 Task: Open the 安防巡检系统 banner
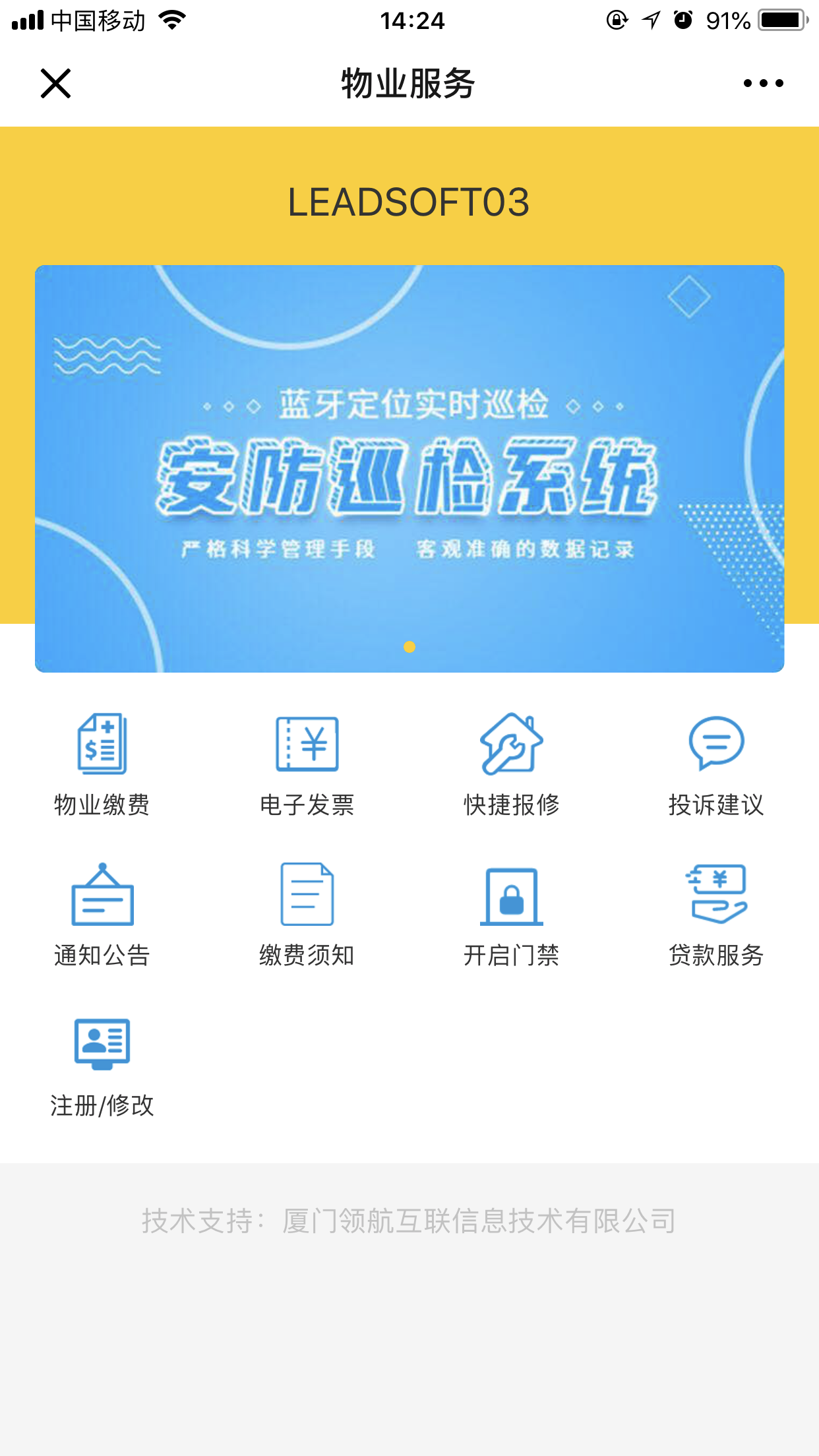click(x=409, y=468)
